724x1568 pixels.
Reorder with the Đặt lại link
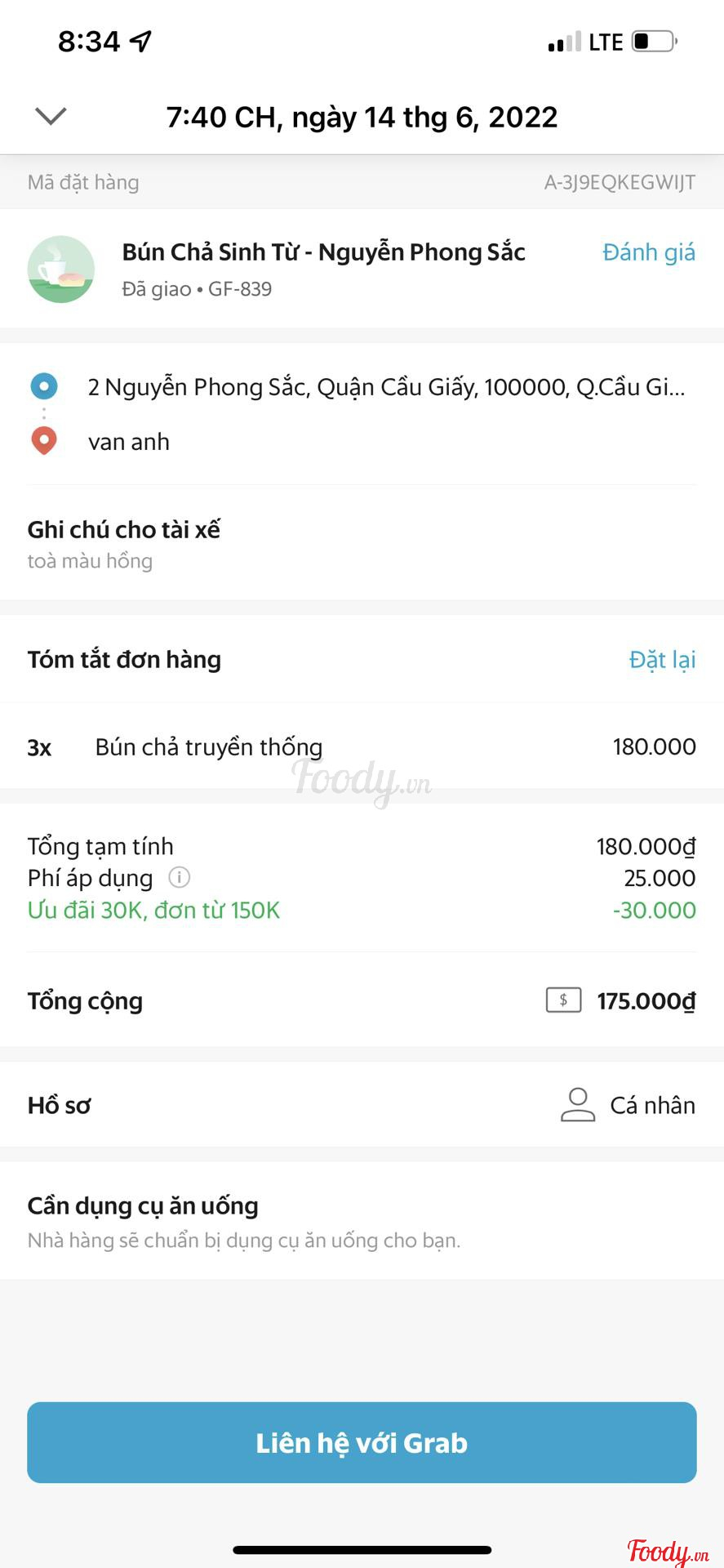[x=662, y=659]
